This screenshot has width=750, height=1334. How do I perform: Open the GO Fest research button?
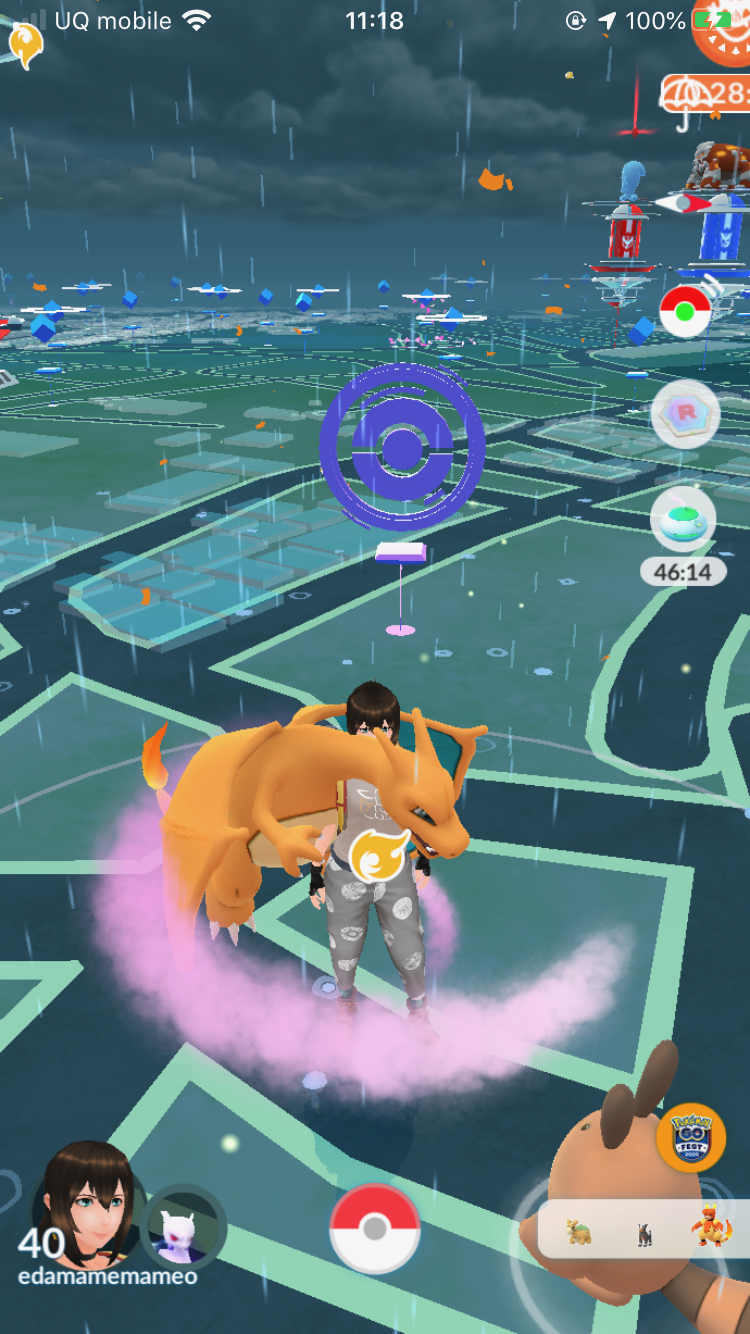pyautogui.click(x=690, y=1138)
